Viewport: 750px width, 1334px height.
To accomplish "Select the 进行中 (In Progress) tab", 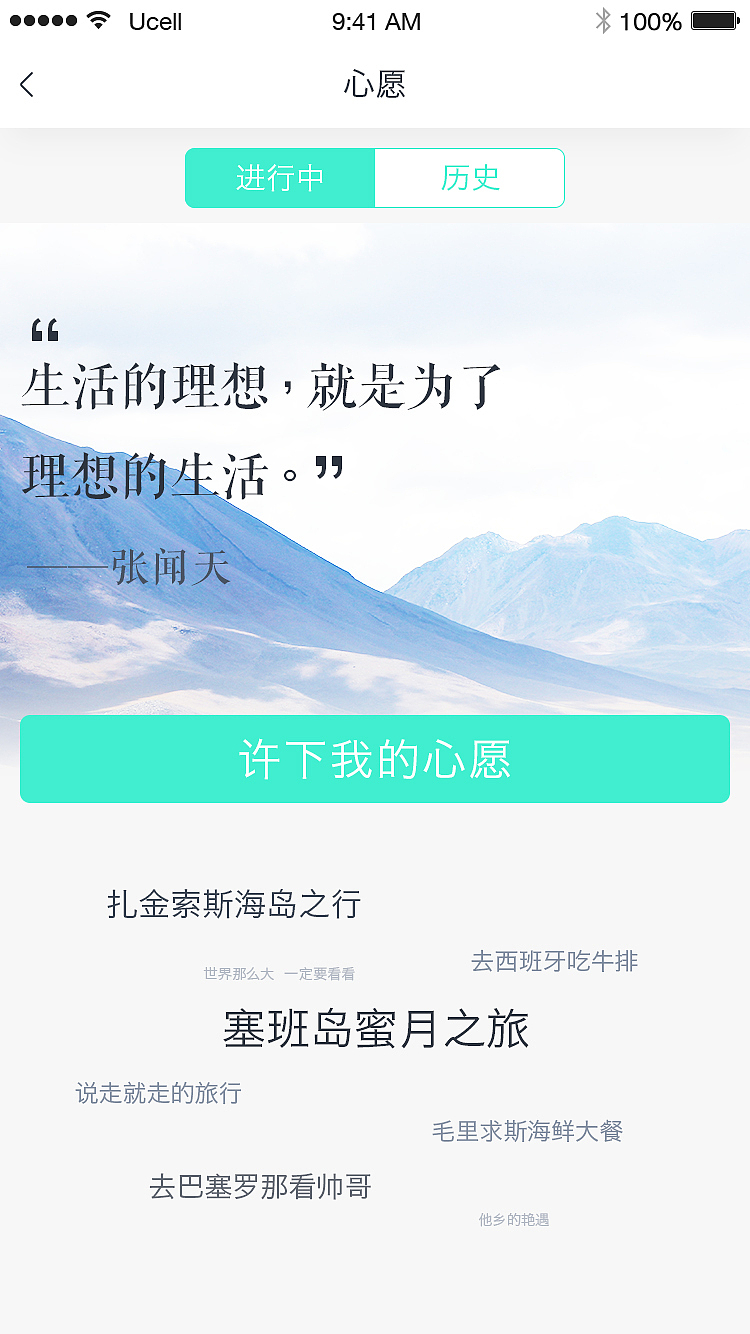I will click(x=281, y=178).
